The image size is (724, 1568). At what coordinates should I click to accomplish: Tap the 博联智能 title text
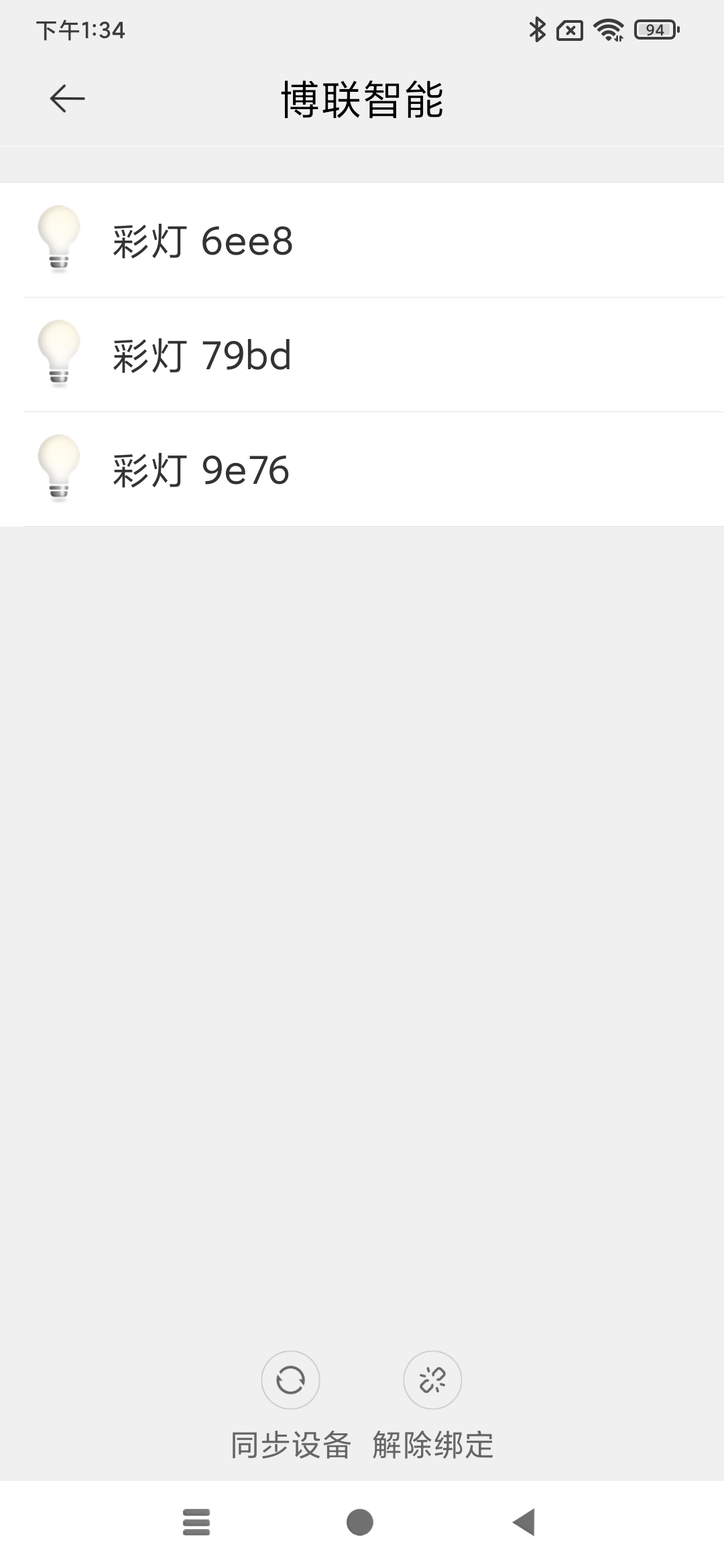(362, 97)
